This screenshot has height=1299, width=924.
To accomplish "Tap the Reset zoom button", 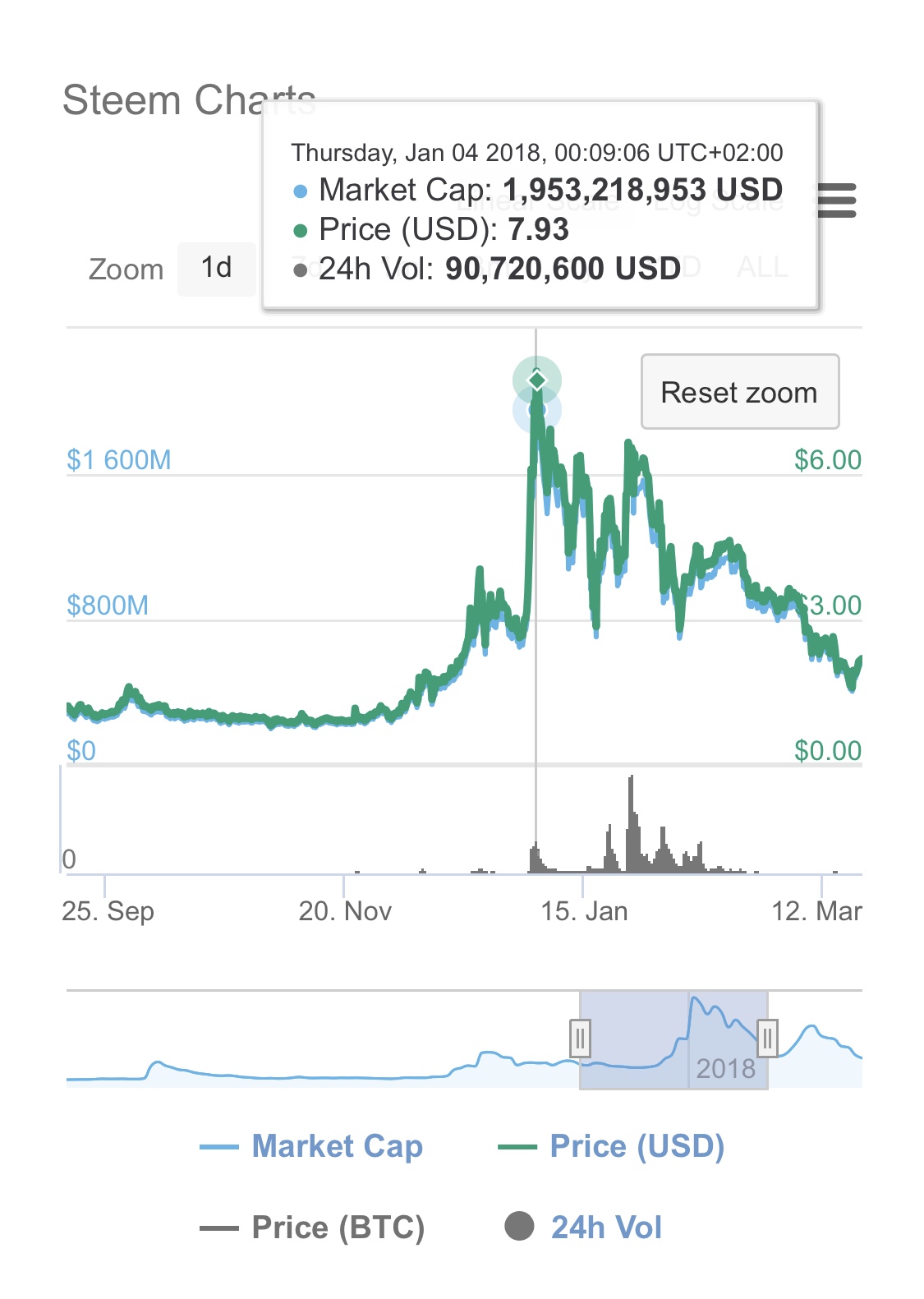I will 739,392.
